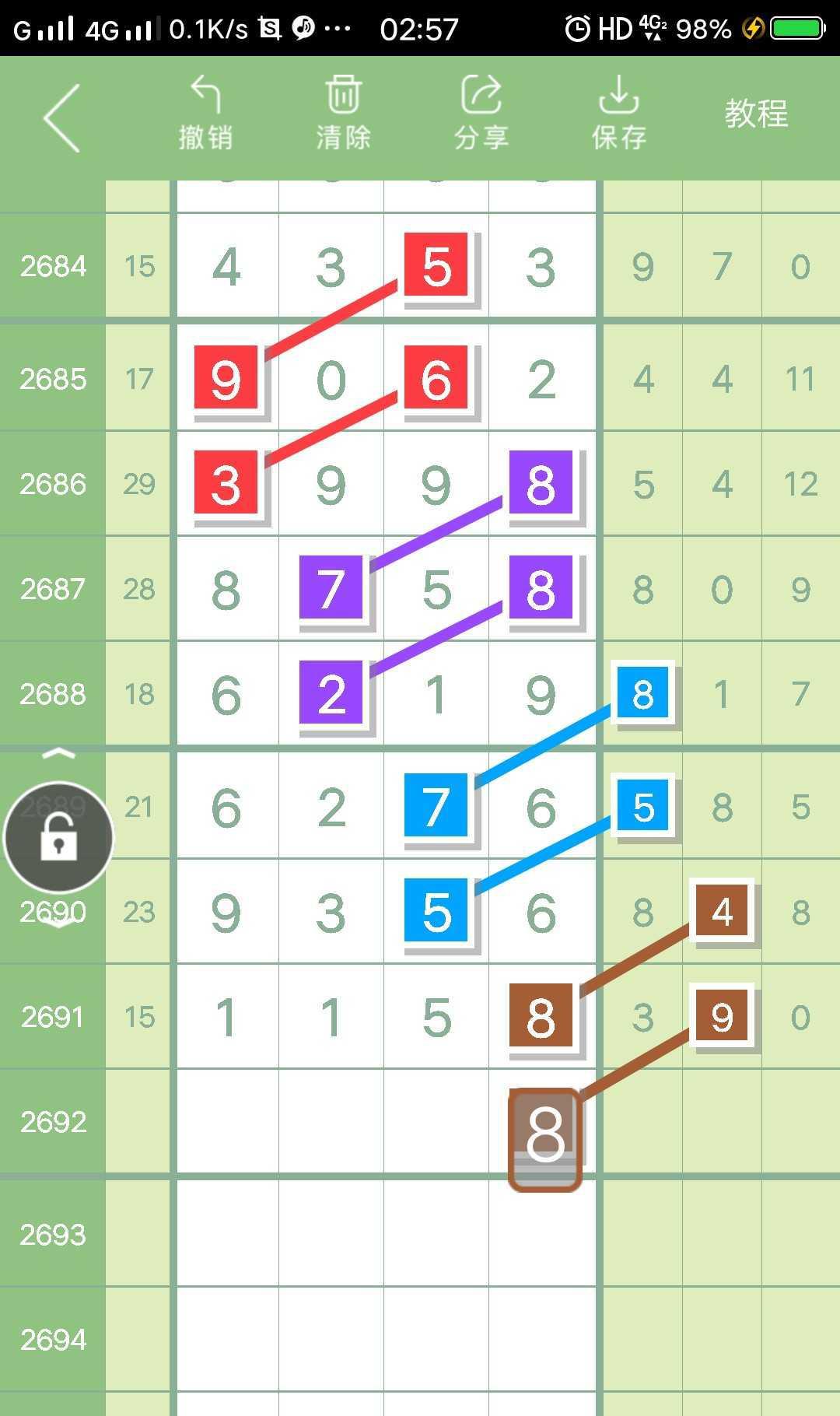840x1416 pixels.
Task: Open the 教程 tutorial
Action: coord(756,114)
